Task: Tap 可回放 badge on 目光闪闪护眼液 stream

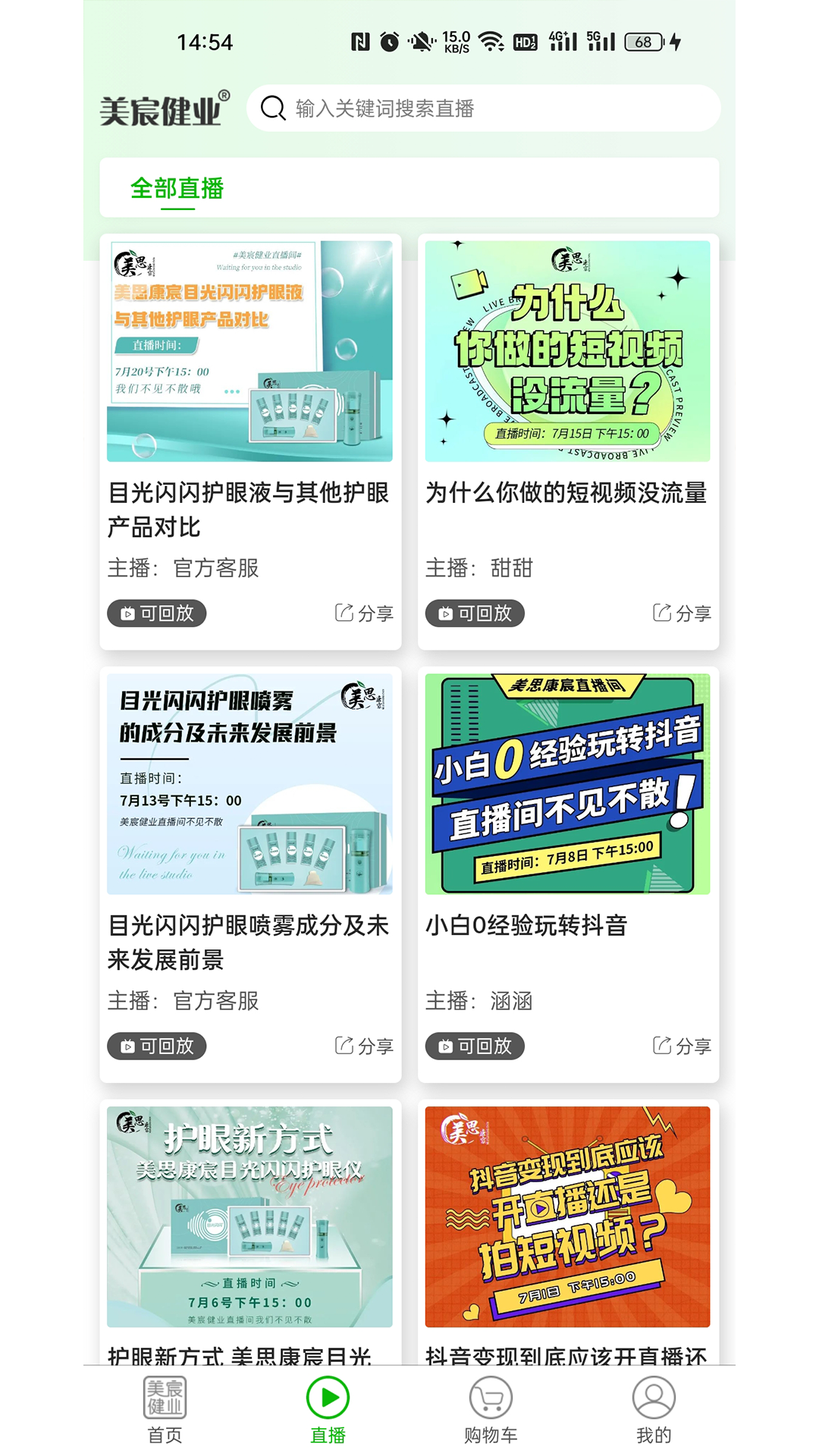Action: pos(155,613)
